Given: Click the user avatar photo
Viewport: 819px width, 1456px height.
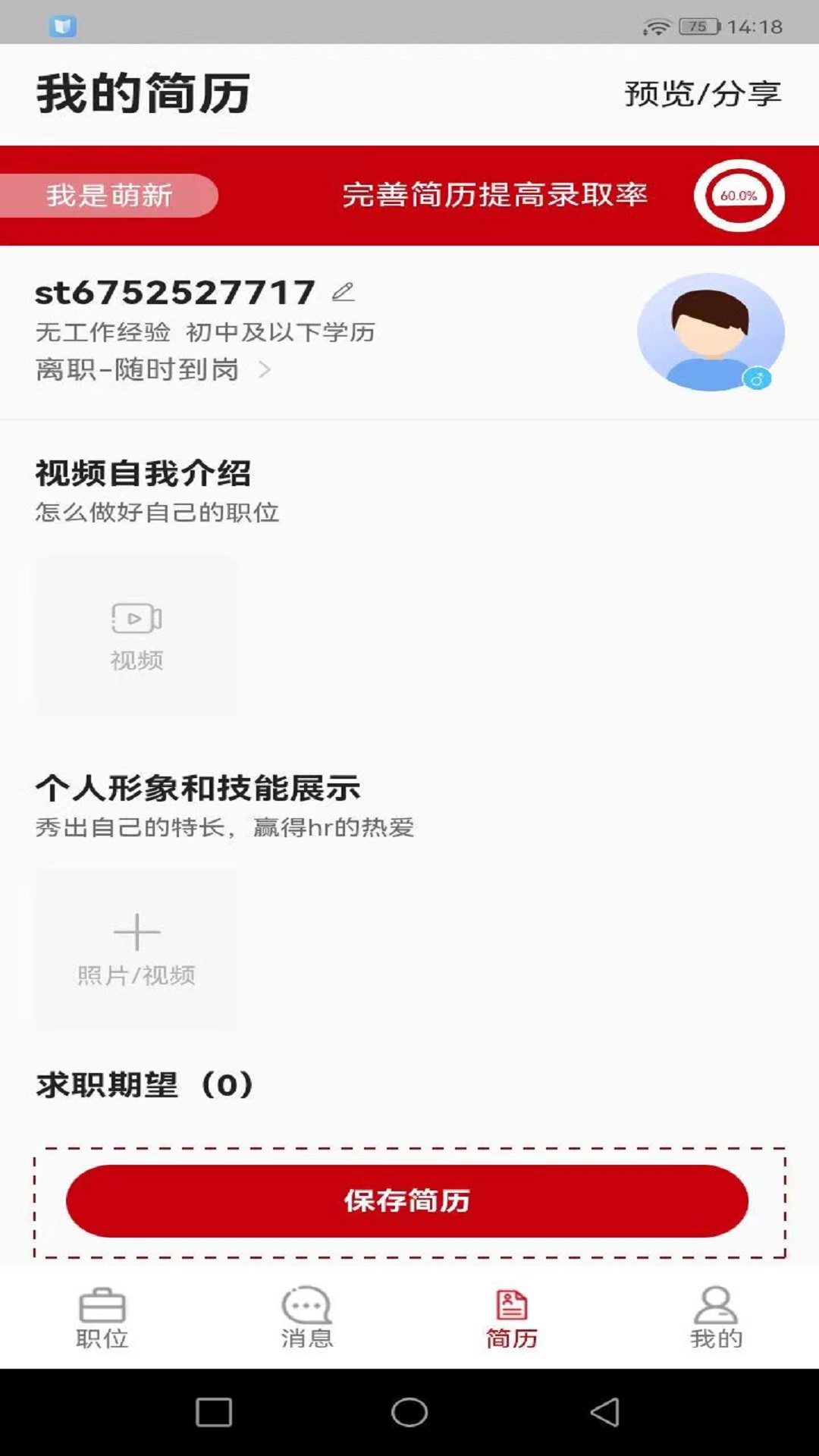Looking at the screenshot, I should (x=710, y=334).
